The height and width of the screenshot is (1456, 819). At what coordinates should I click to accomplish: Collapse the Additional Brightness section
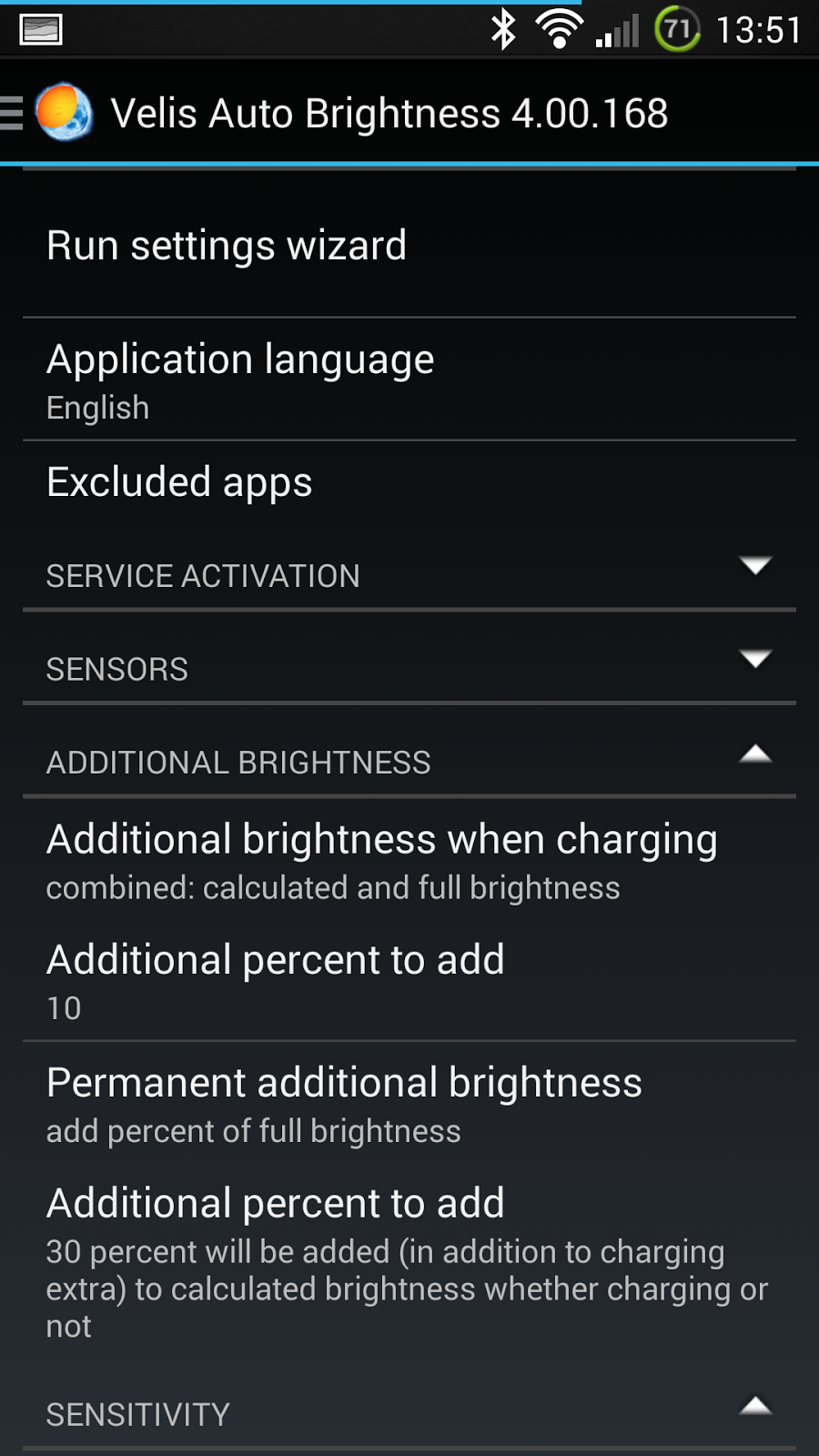pos(409,761)
